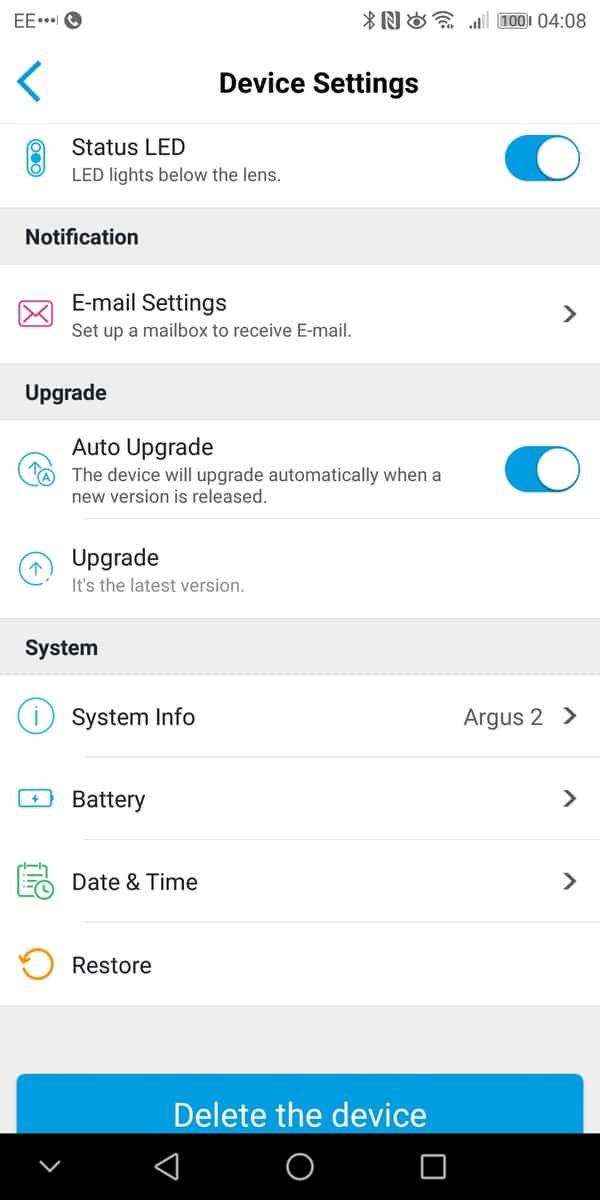Open Date & Time settings

coord(300,882)
